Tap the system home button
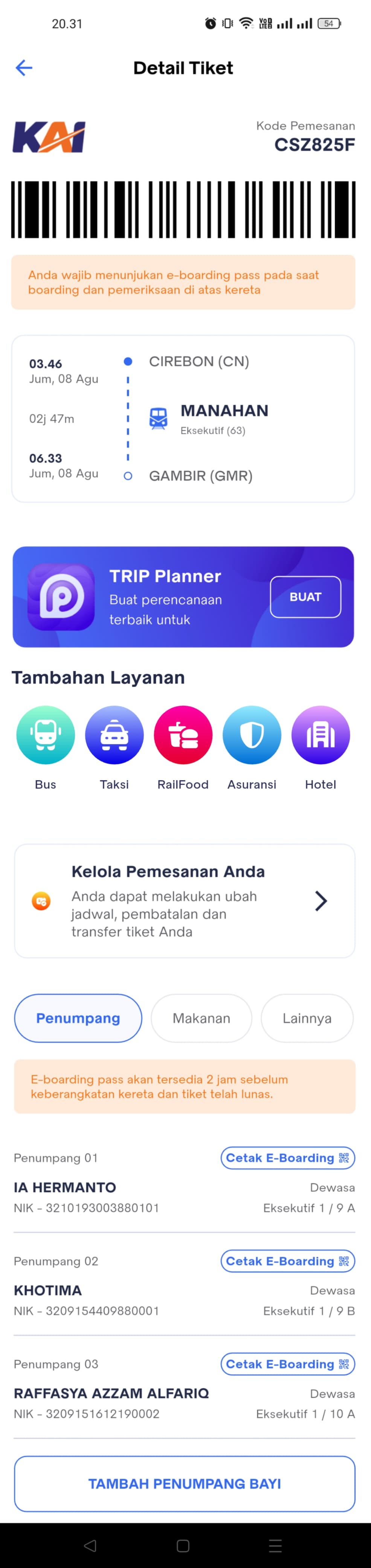The image size is (371, 1568). pos(183,1545)
